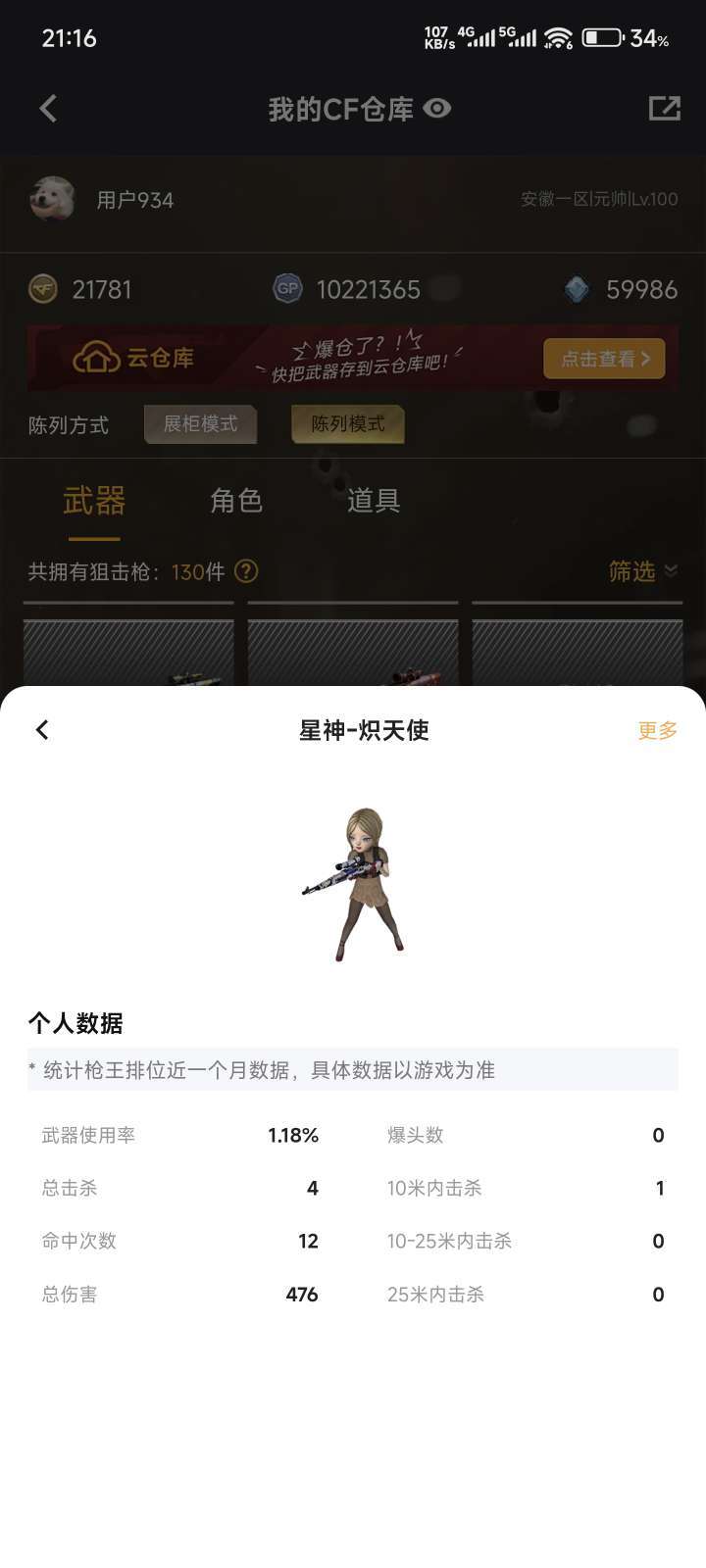The width and height of the screenshot is (706, 1568).
Task: Close the weapon panel with the back chevron
Action: point(41,730)
